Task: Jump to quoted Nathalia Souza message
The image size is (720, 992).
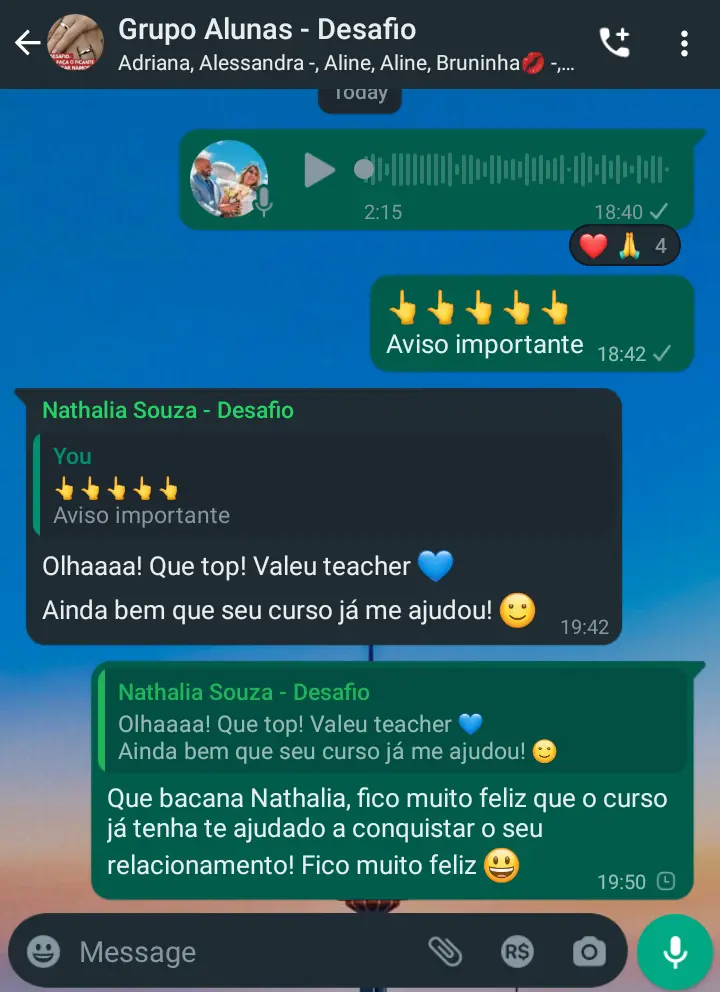Action: (x=392, y=722)
